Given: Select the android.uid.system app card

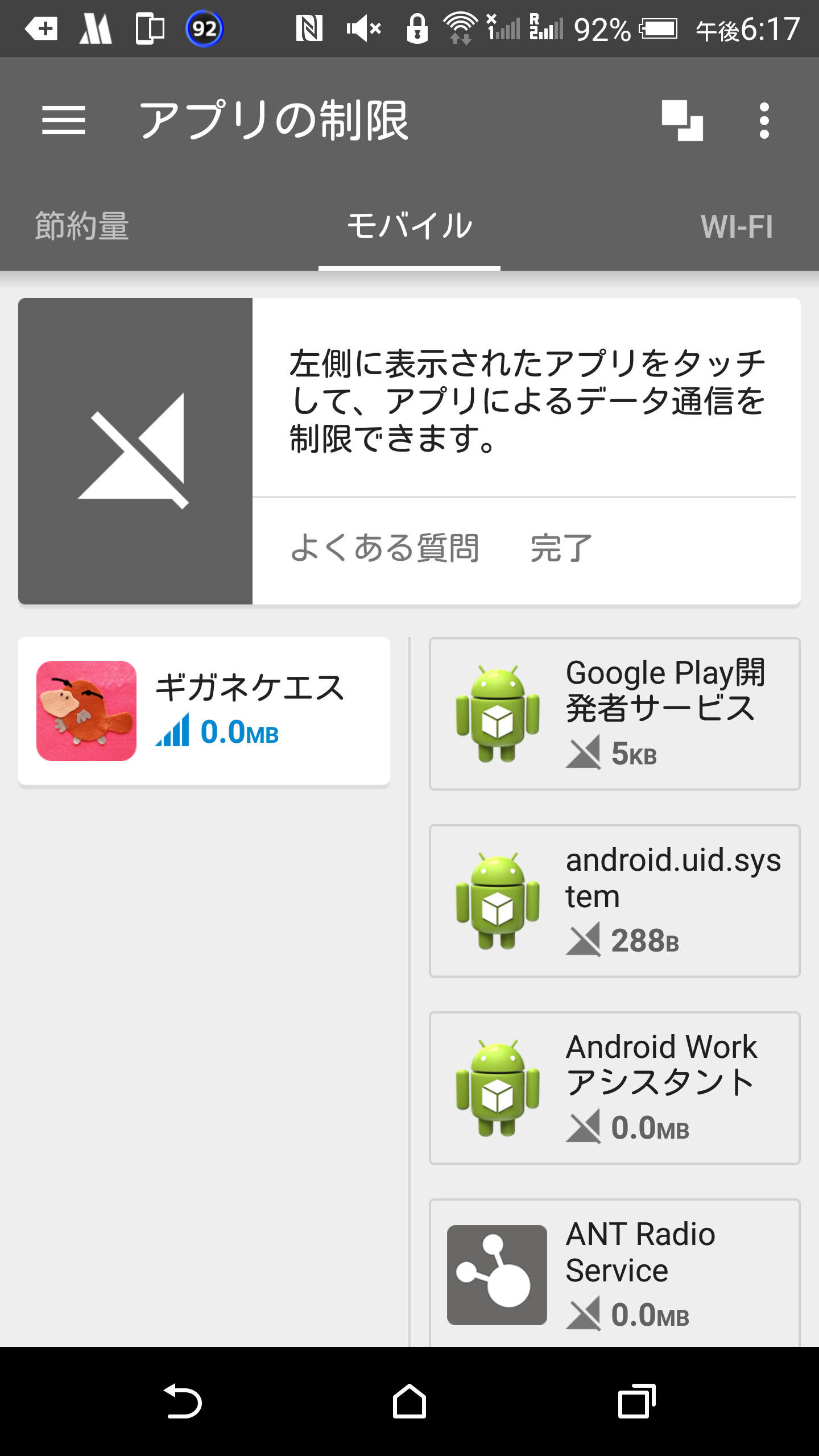Looking at the screenshot, I should [x=615, y=901].
